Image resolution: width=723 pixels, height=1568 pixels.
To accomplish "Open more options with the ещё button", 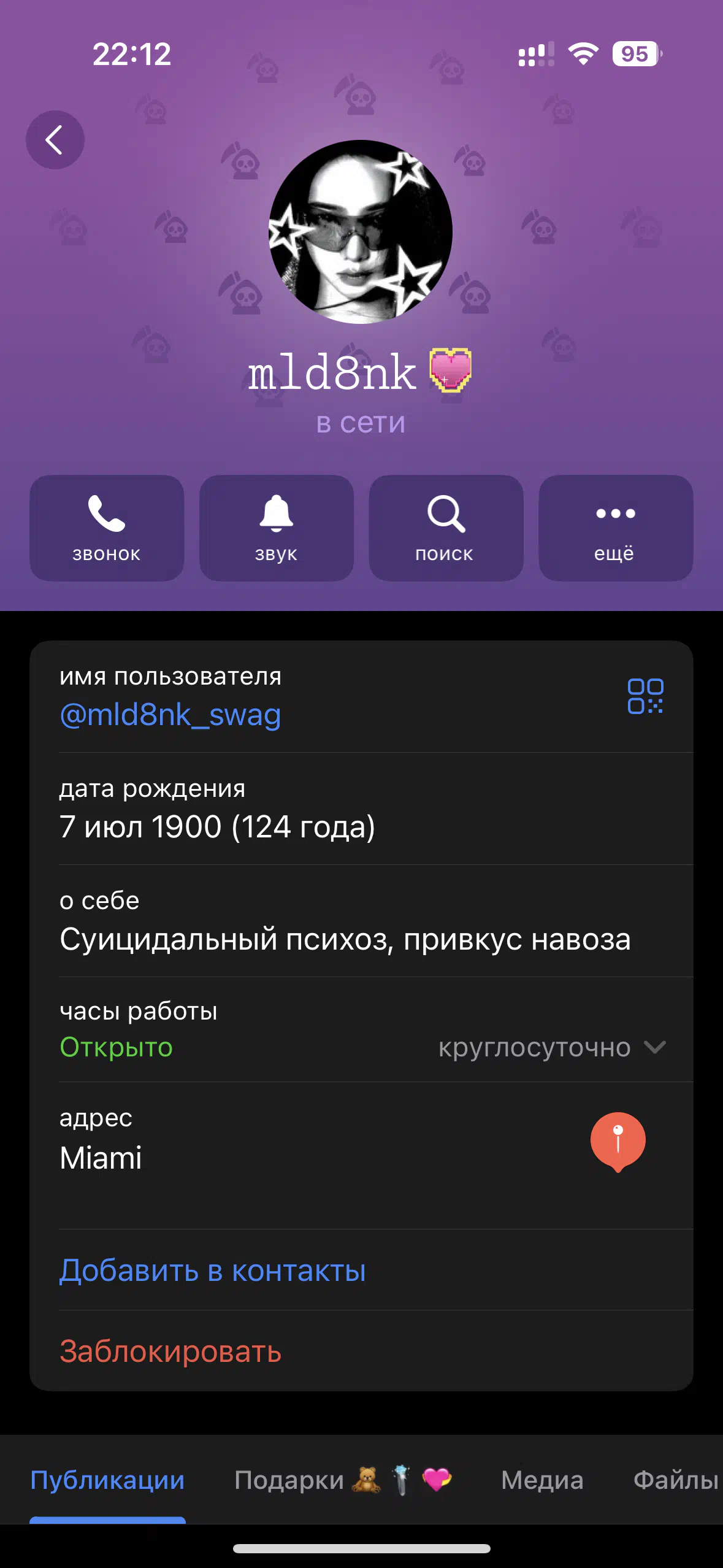I will (x=616, y=528).
